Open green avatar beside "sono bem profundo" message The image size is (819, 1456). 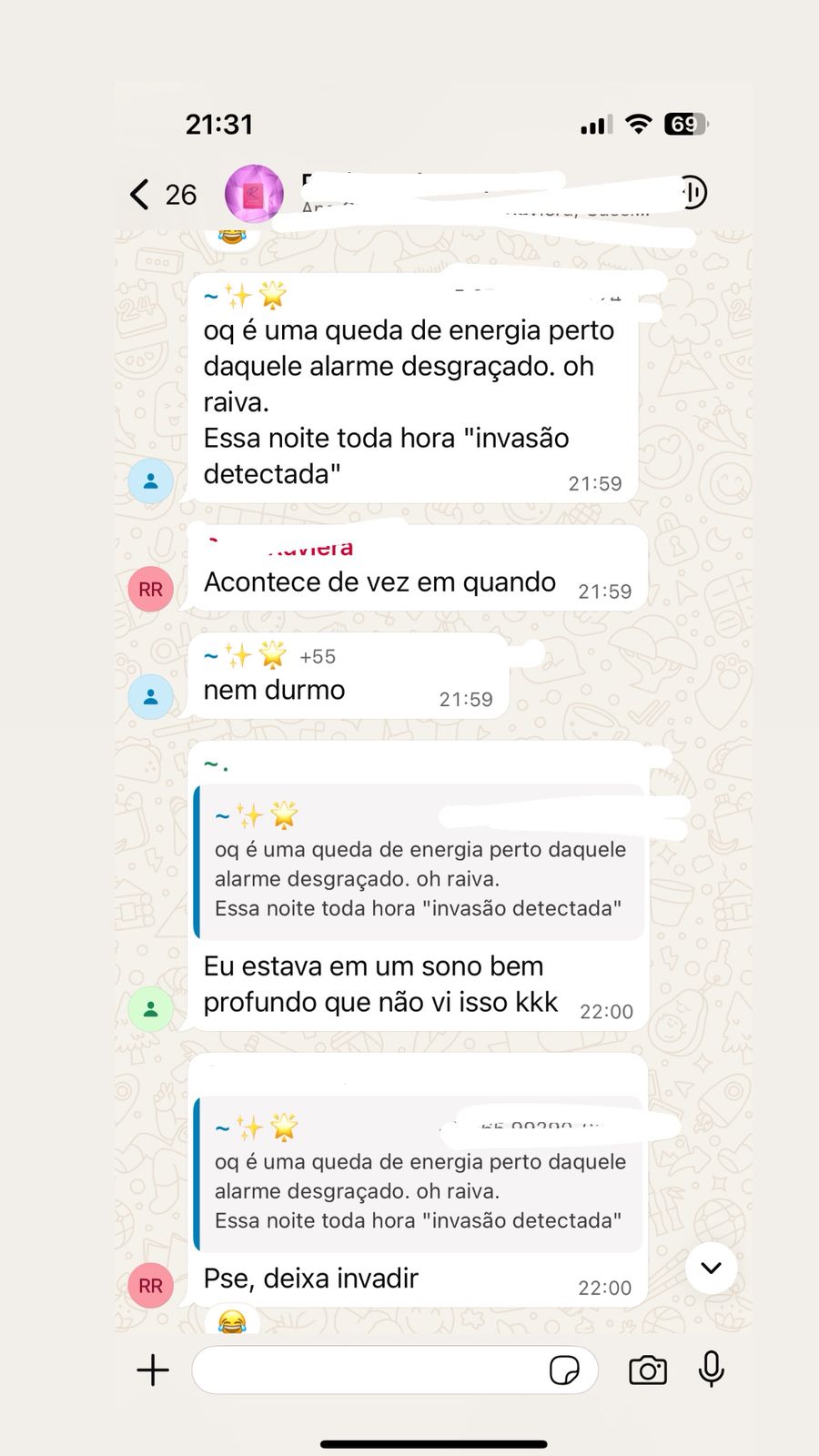click(x=151, y=1009)
